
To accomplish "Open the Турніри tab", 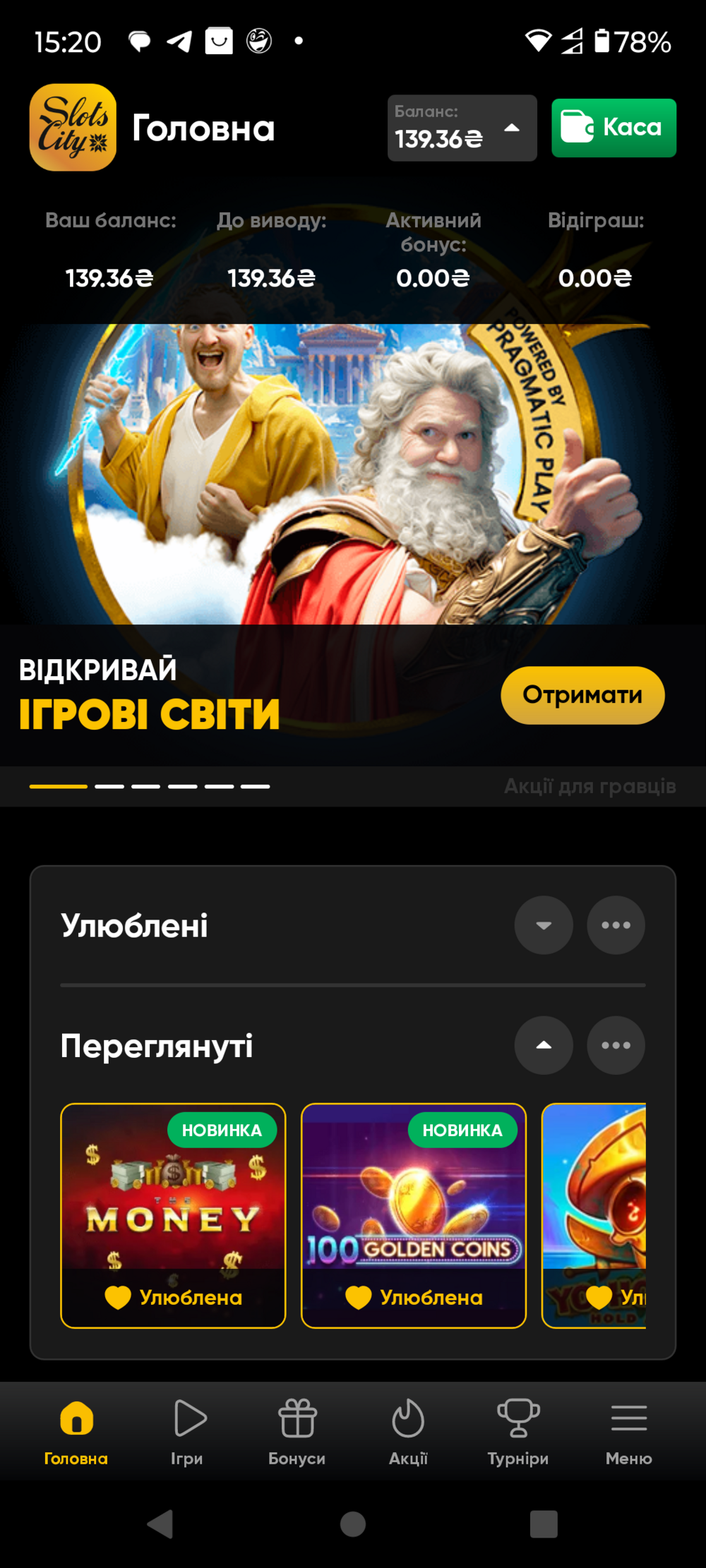I will pos(518,1432).
